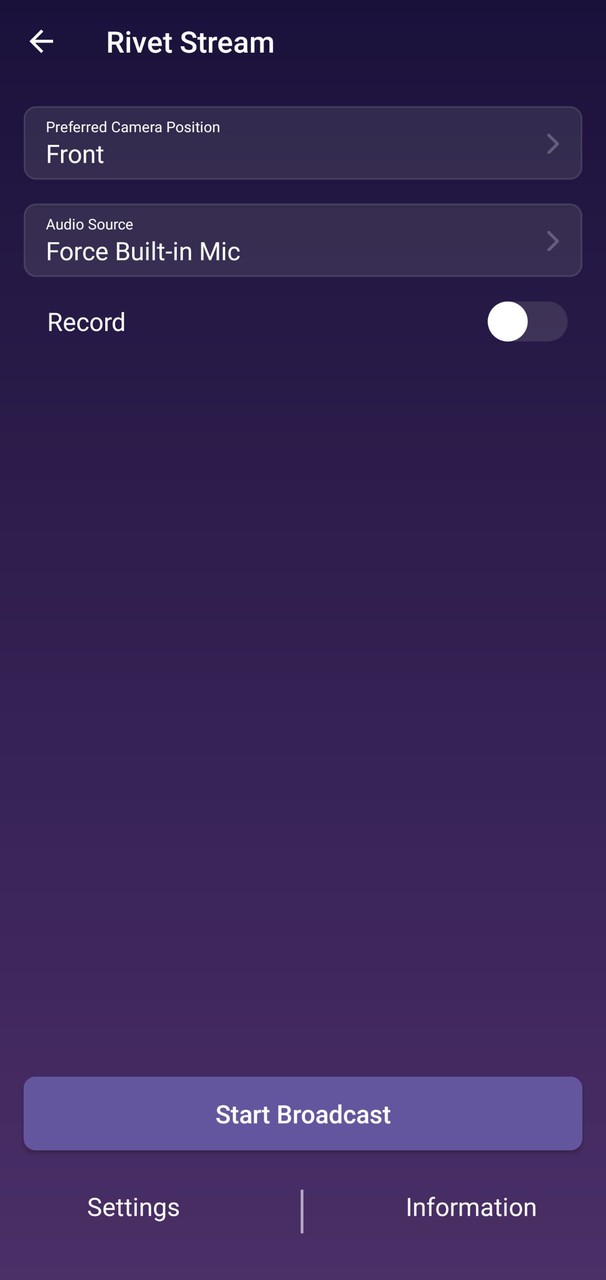Open Settings at the bottom
This screenshot has width=606, height=1280.
point(133,1207)
